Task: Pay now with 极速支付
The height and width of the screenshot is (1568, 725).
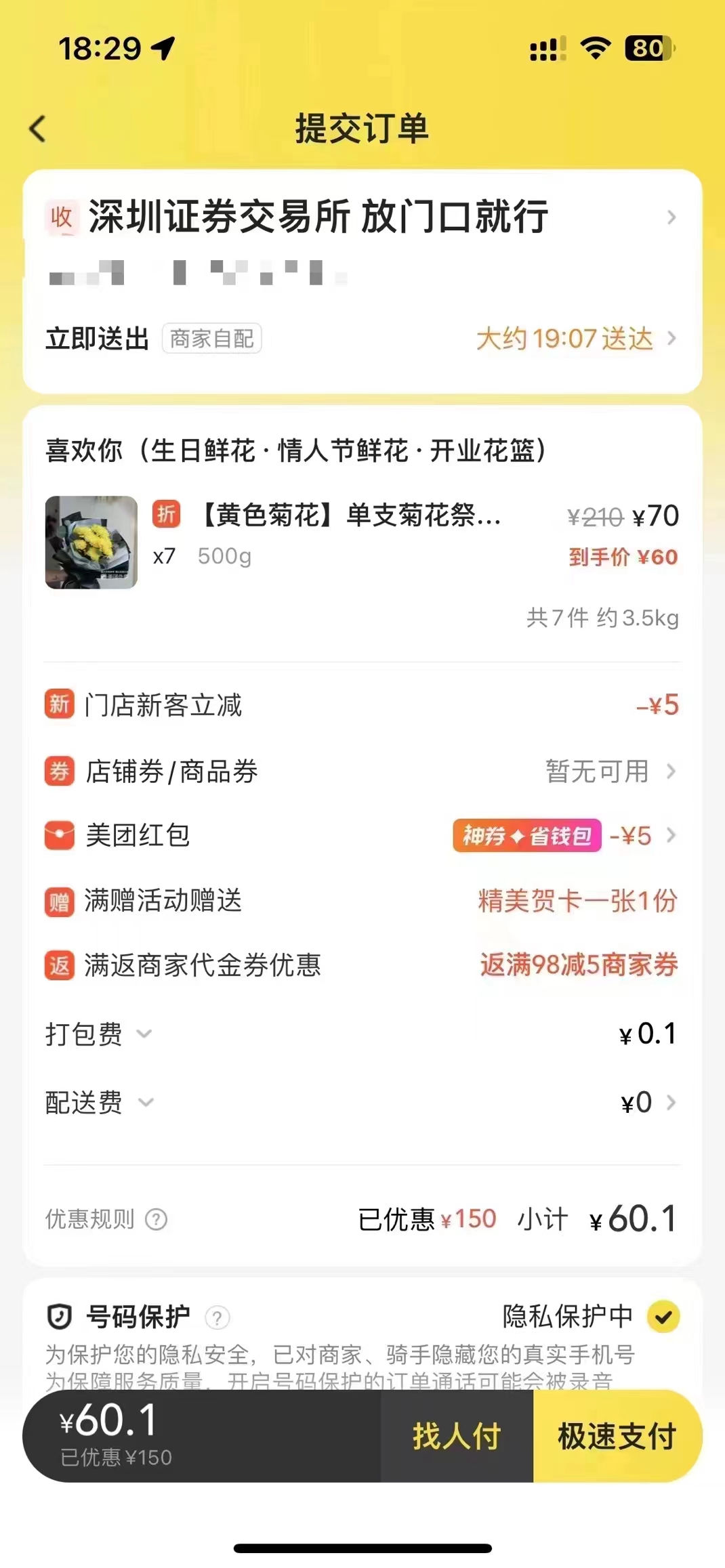Action: (x=617, y=1436)
